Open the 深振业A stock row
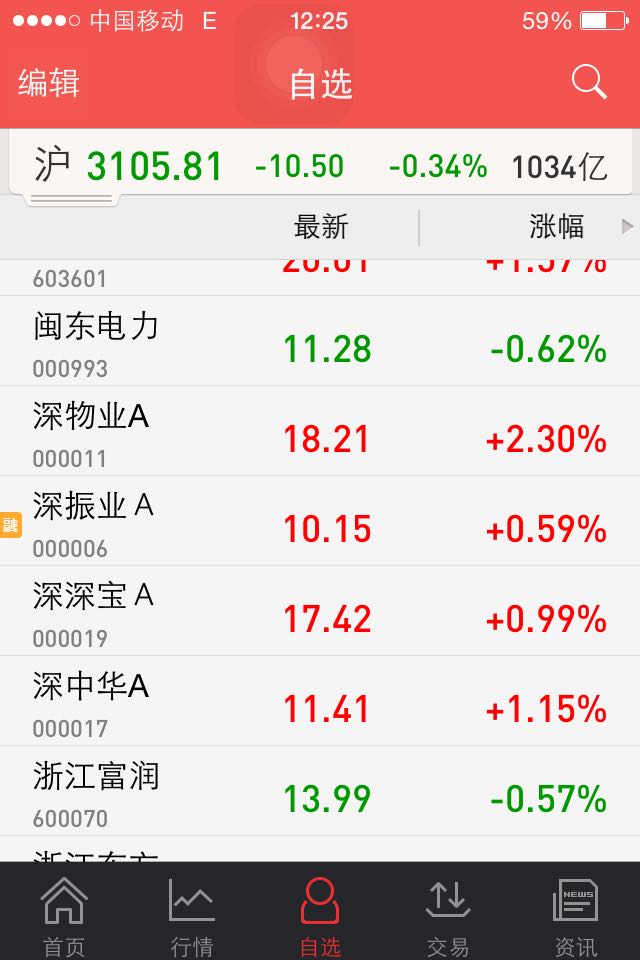 click(x=320, y=521)
